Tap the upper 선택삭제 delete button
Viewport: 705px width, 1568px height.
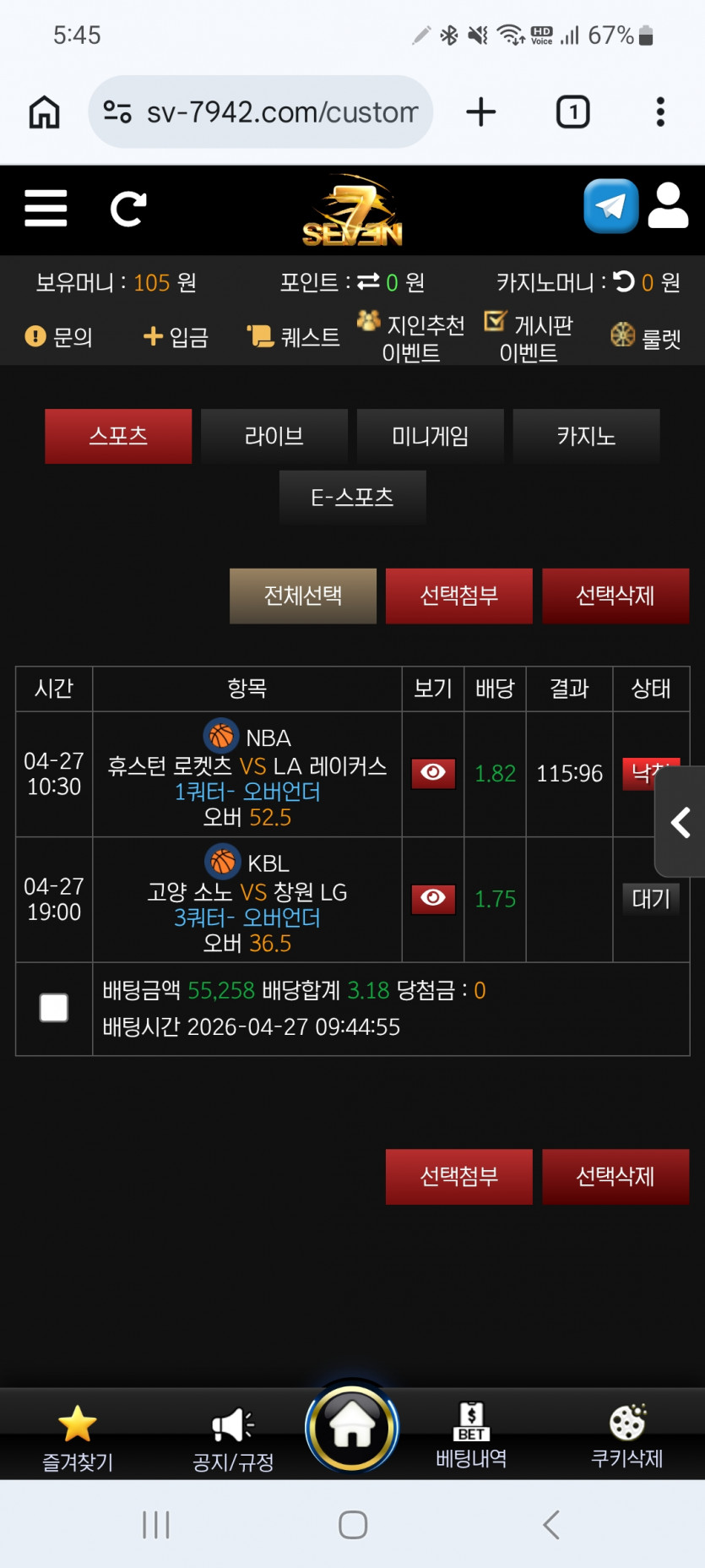click(616, 596)
